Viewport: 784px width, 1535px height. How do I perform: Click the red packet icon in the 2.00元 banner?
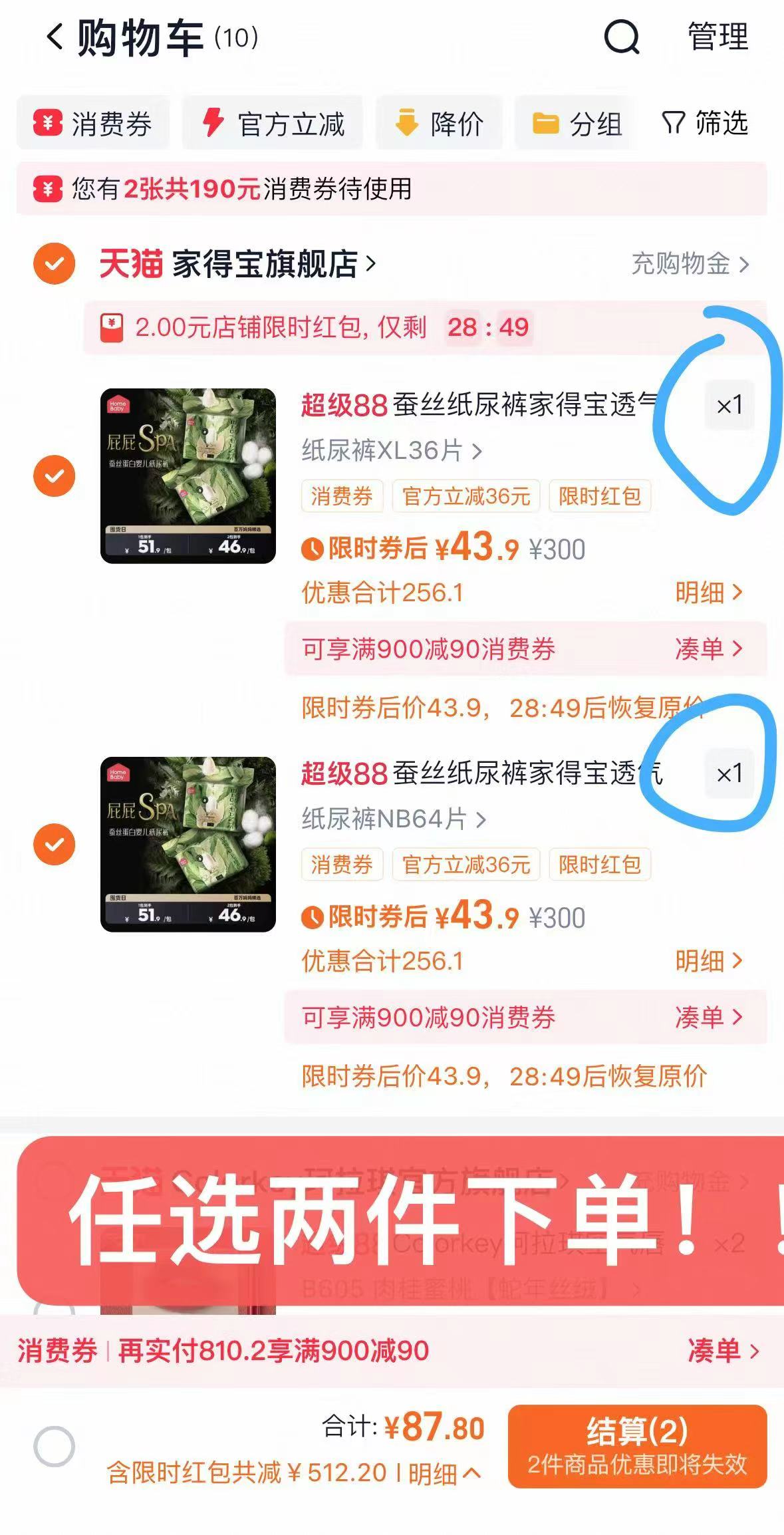112,327
